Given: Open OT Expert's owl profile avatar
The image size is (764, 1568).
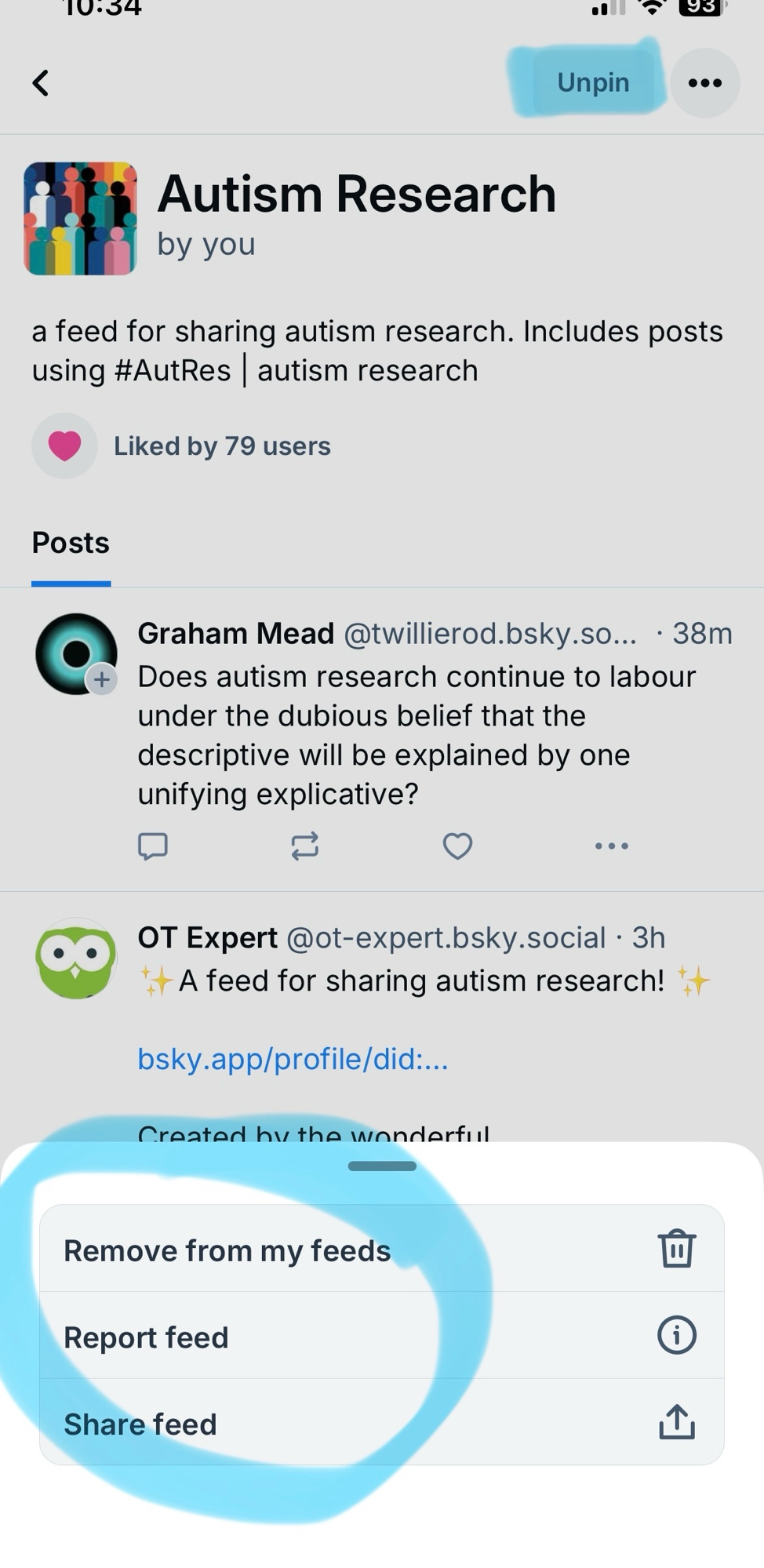Looking at the screenshot, I should point(76,958).
